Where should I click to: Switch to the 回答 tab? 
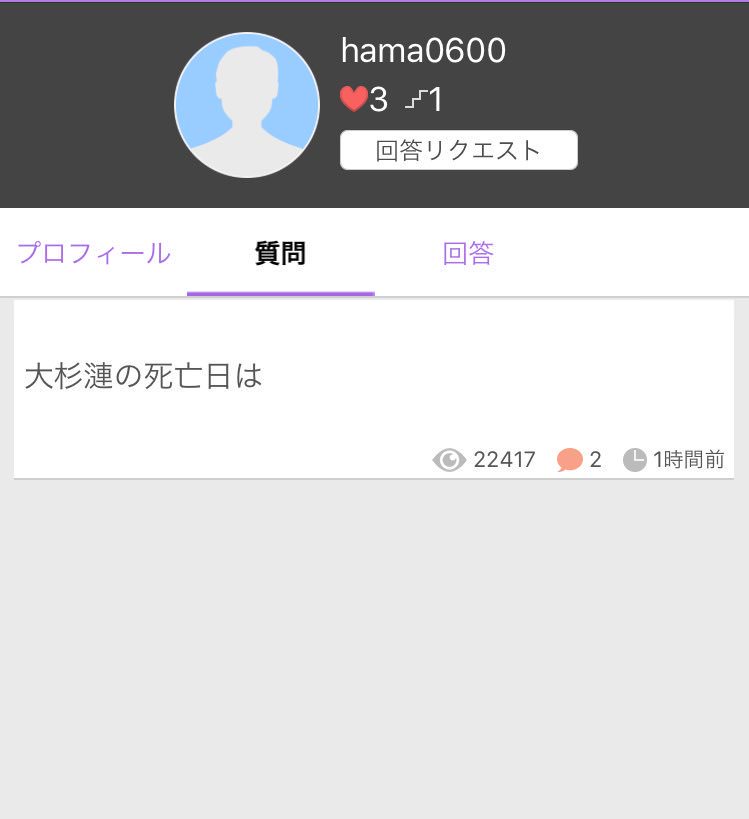468,254
